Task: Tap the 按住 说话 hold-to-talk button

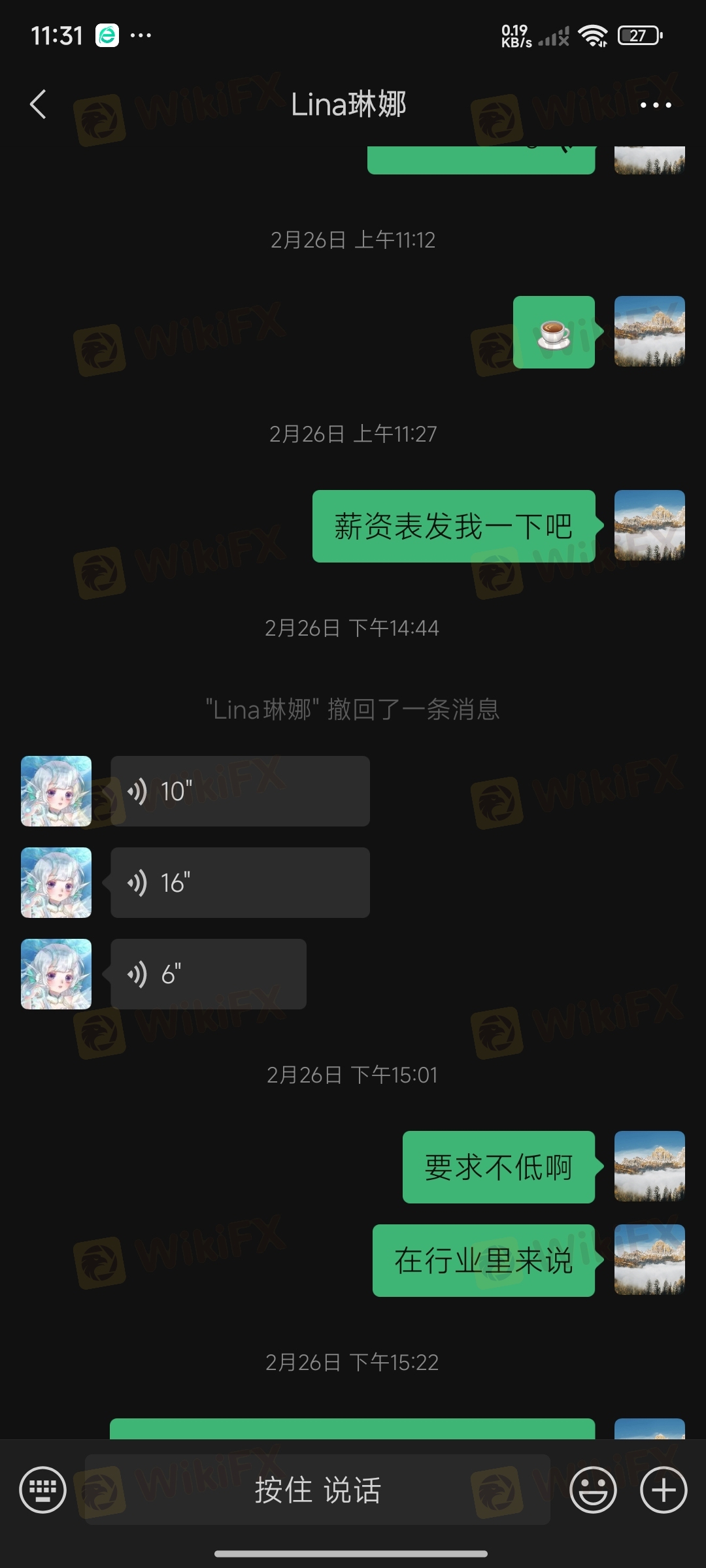Action: (318, 1490)
